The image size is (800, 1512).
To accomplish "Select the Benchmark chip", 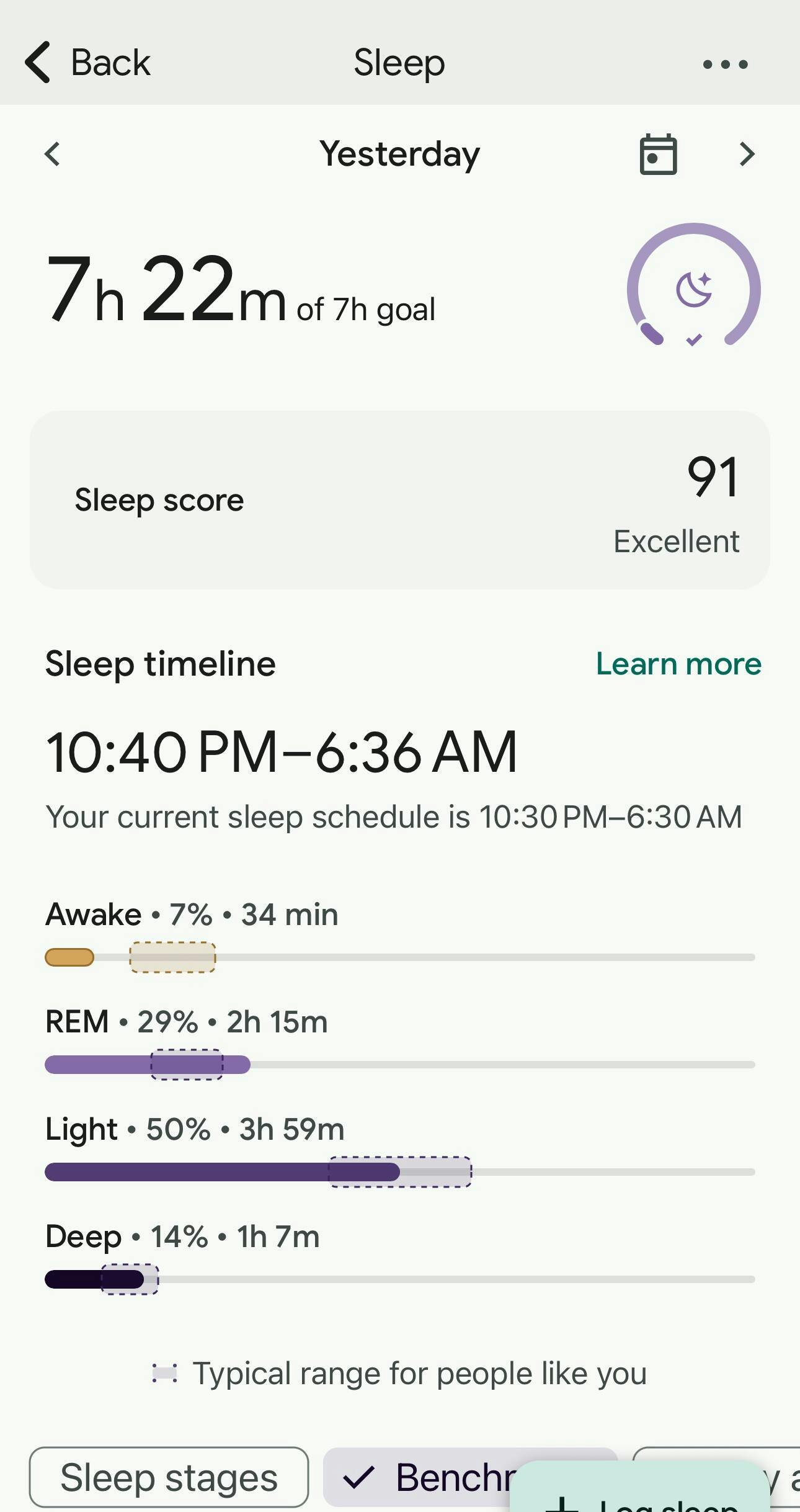I will point(419,1477).
